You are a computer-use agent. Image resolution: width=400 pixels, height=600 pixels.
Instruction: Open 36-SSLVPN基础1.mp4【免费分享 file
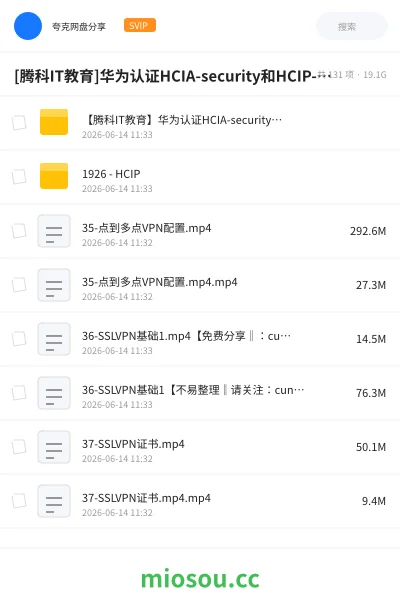pyautogui.click(x=200, y=338)
